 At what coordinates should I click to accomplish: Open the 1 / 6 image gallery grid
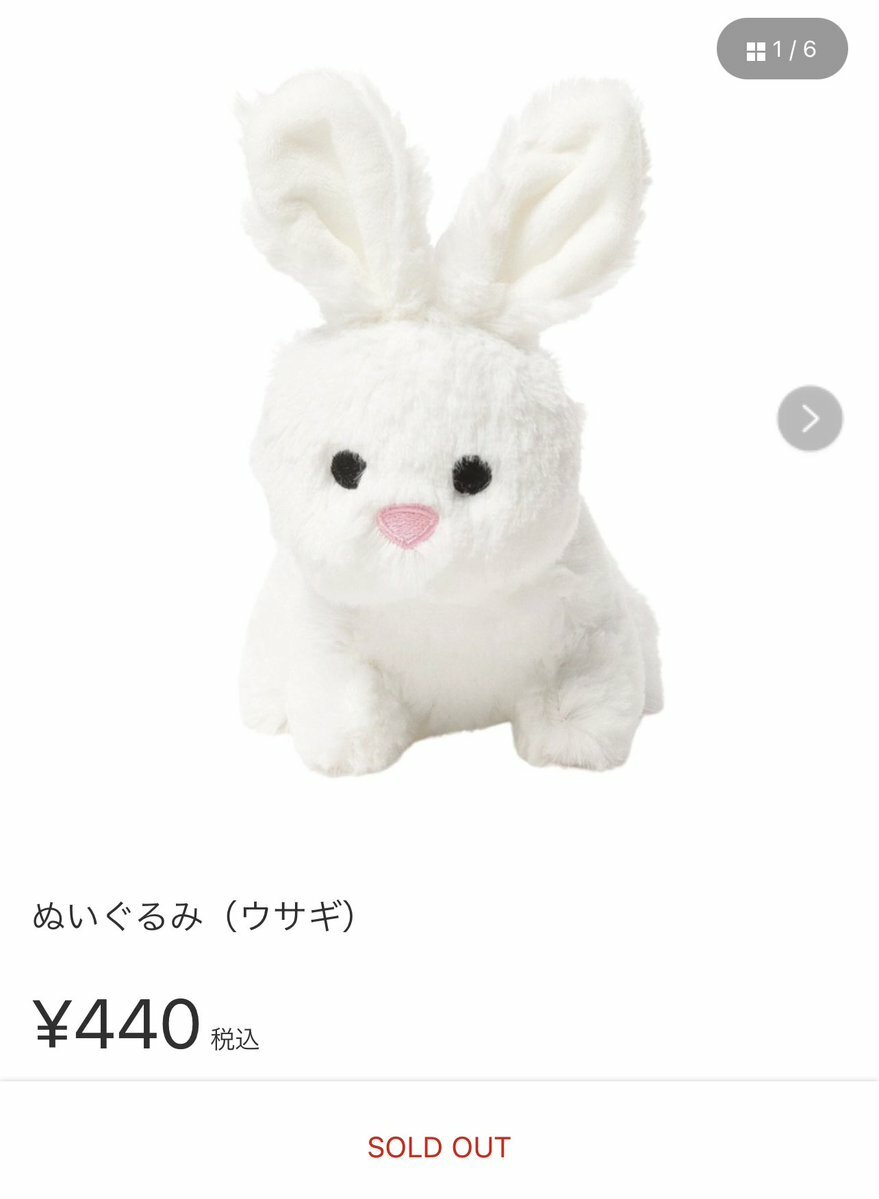point(782,49)
